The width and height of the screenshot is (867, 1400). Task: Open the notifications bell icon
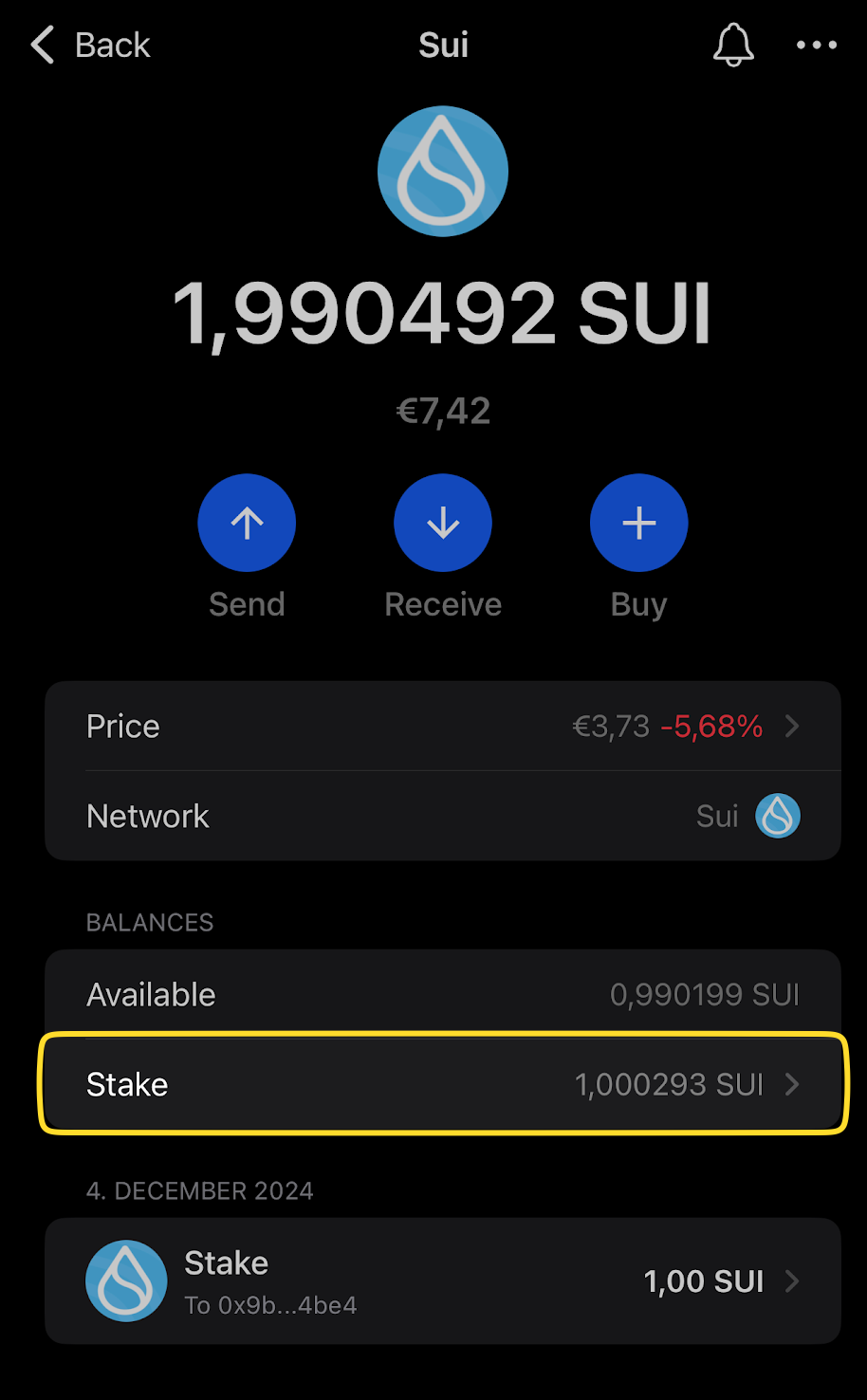[733, 45]
